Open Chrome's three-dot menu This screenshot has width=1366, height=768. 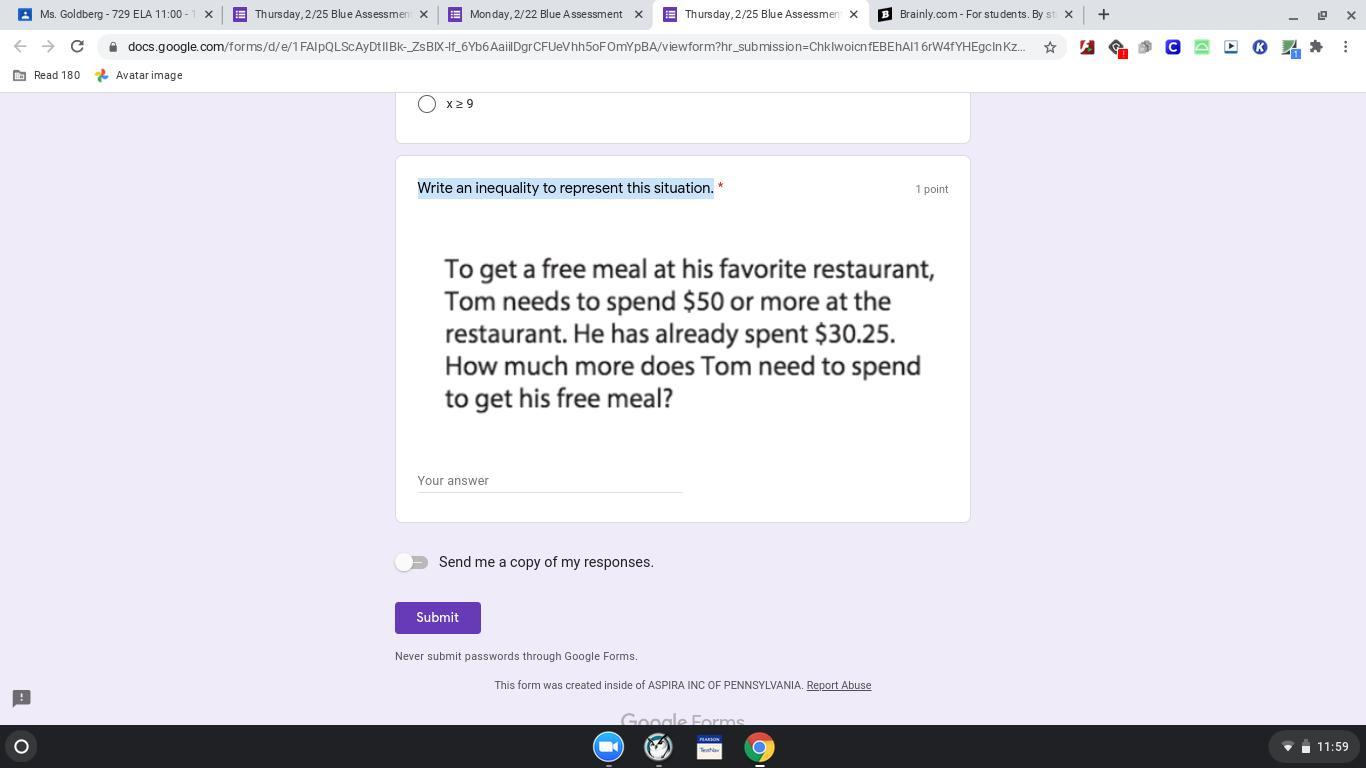(x=1346, y=47)
